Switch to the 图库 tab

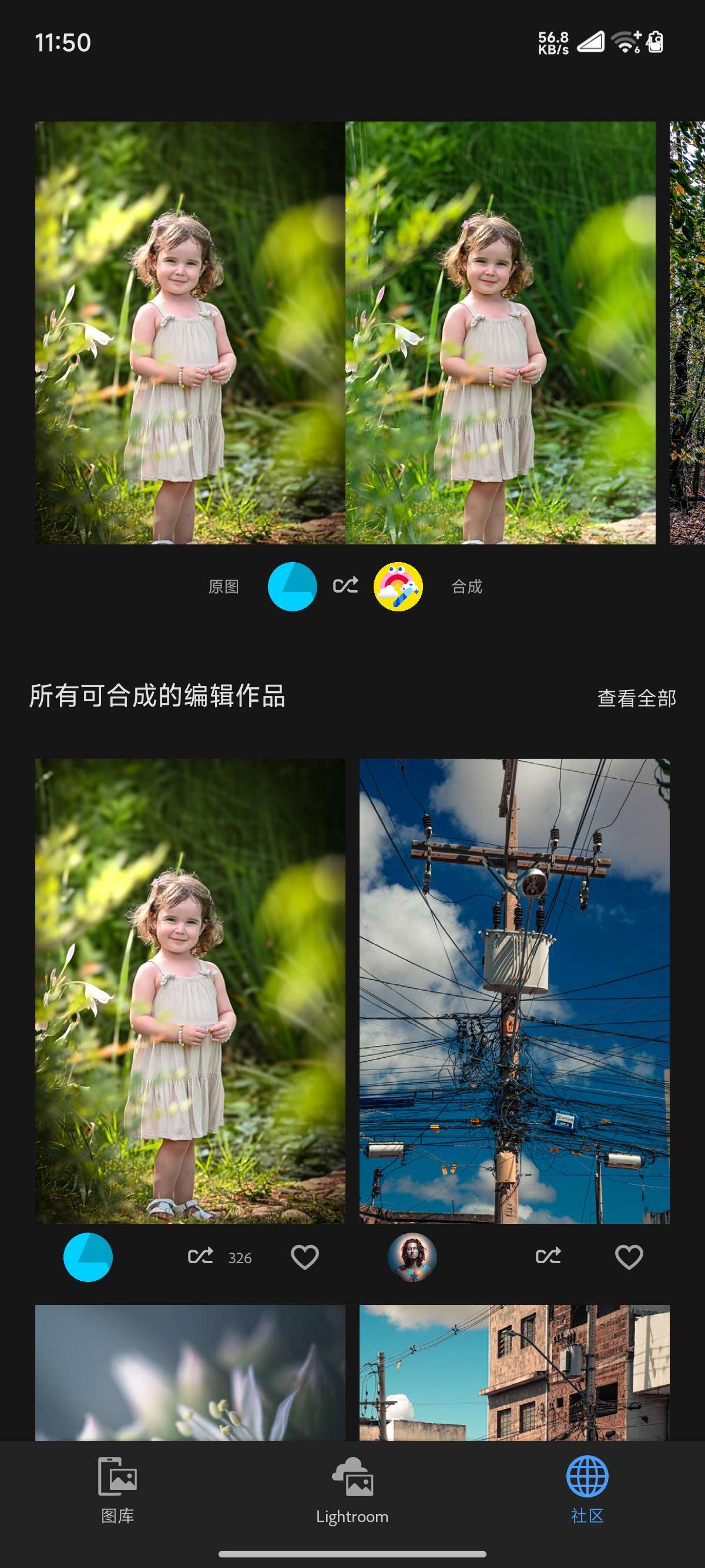pos(117,1489)
